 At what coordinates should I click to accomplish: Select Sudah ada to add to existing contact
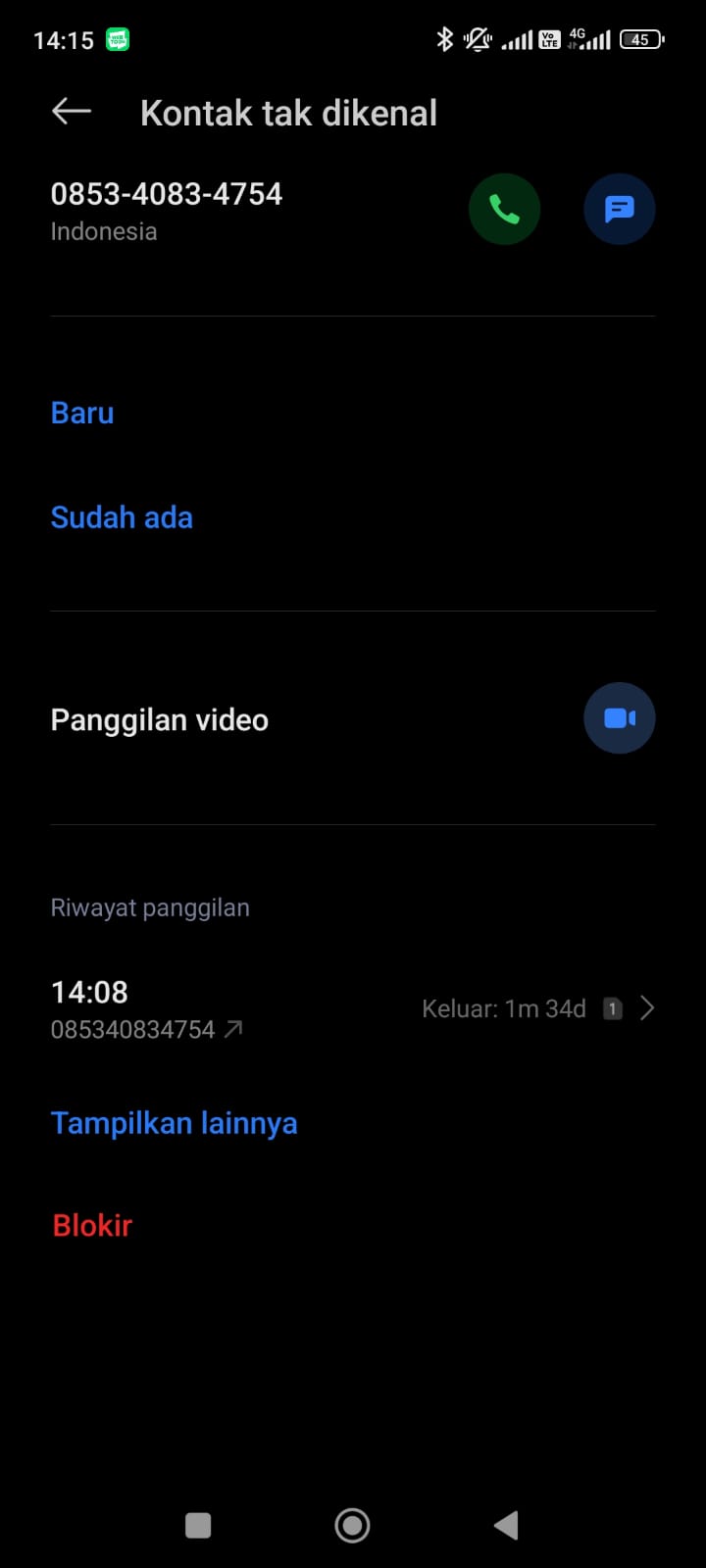(122, 516)
